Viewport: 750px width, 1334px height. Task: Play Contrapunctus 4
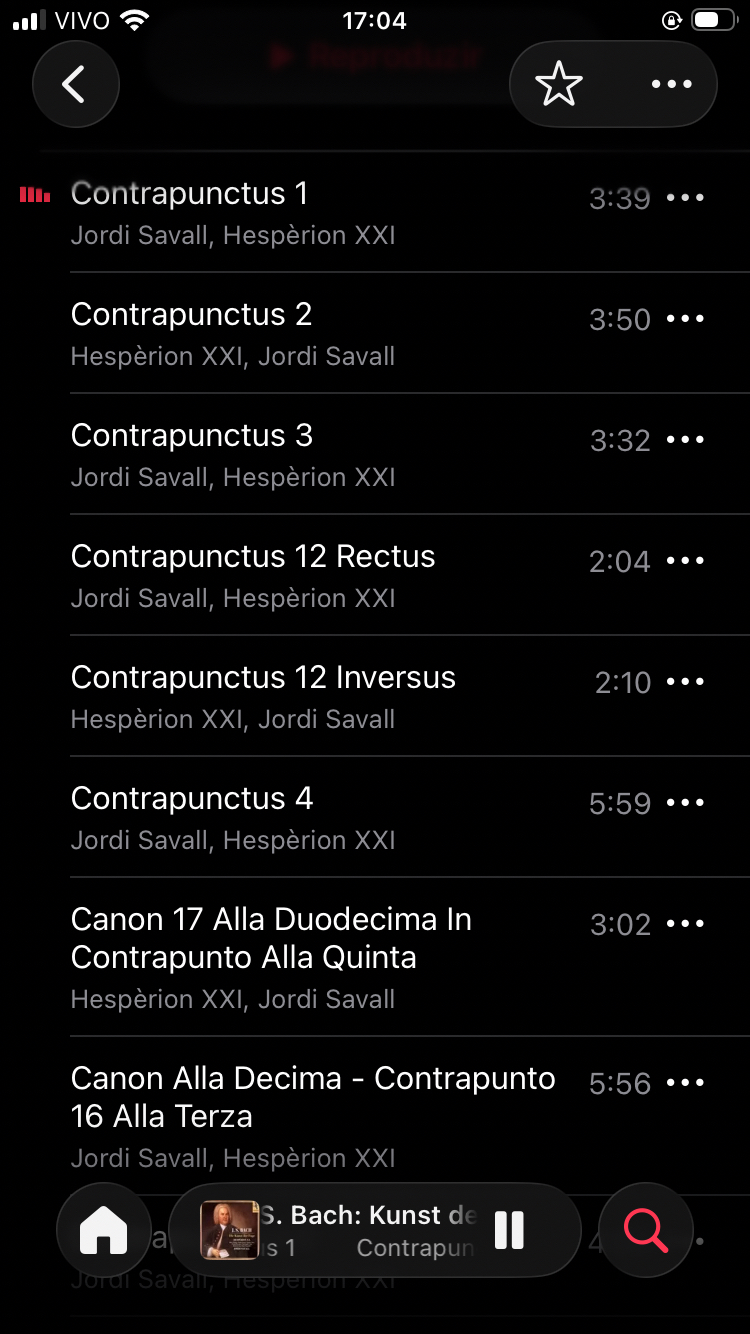300,817
